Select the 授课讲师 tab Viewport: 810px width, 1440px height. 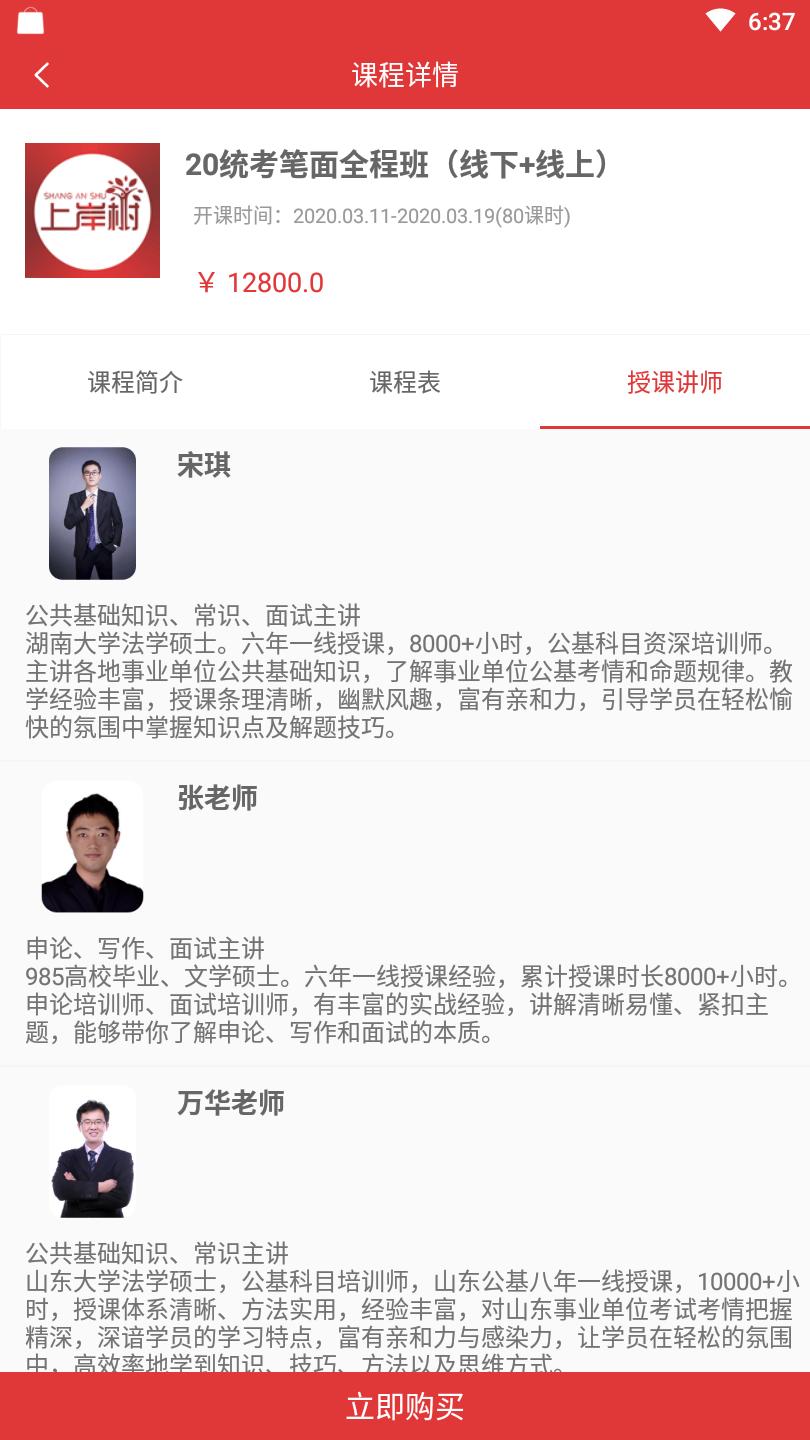pyautogui.click(x=675, y=383)
